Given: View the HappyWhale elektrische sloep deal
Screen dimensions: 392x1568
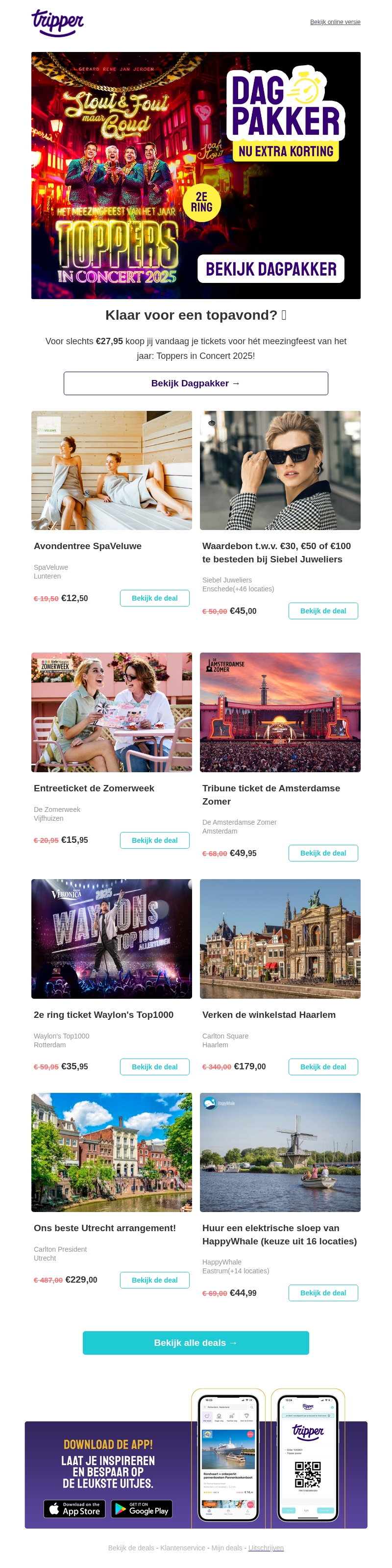Looking at the screenshot, I should [x=322, y=1292].
